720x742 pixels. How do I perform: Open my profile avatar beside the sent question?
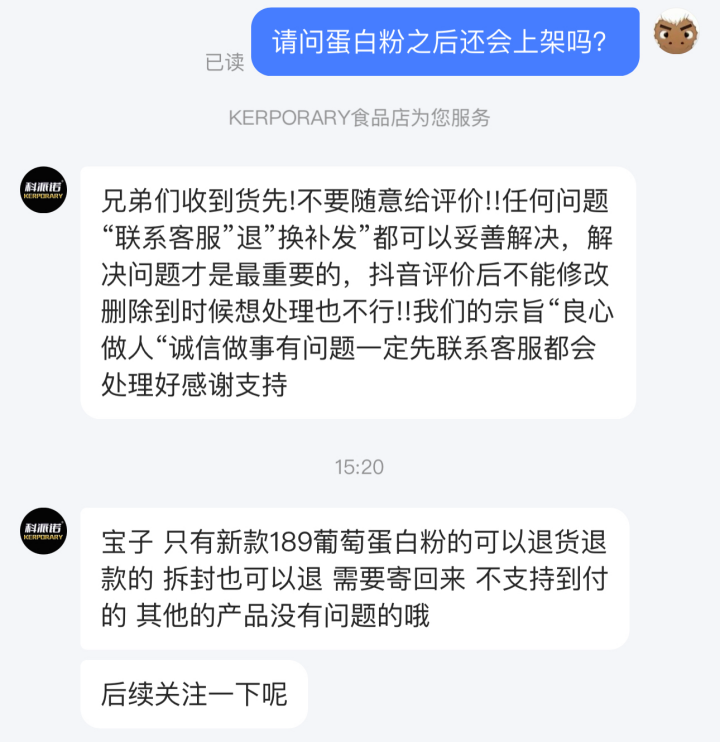point(675,32)
